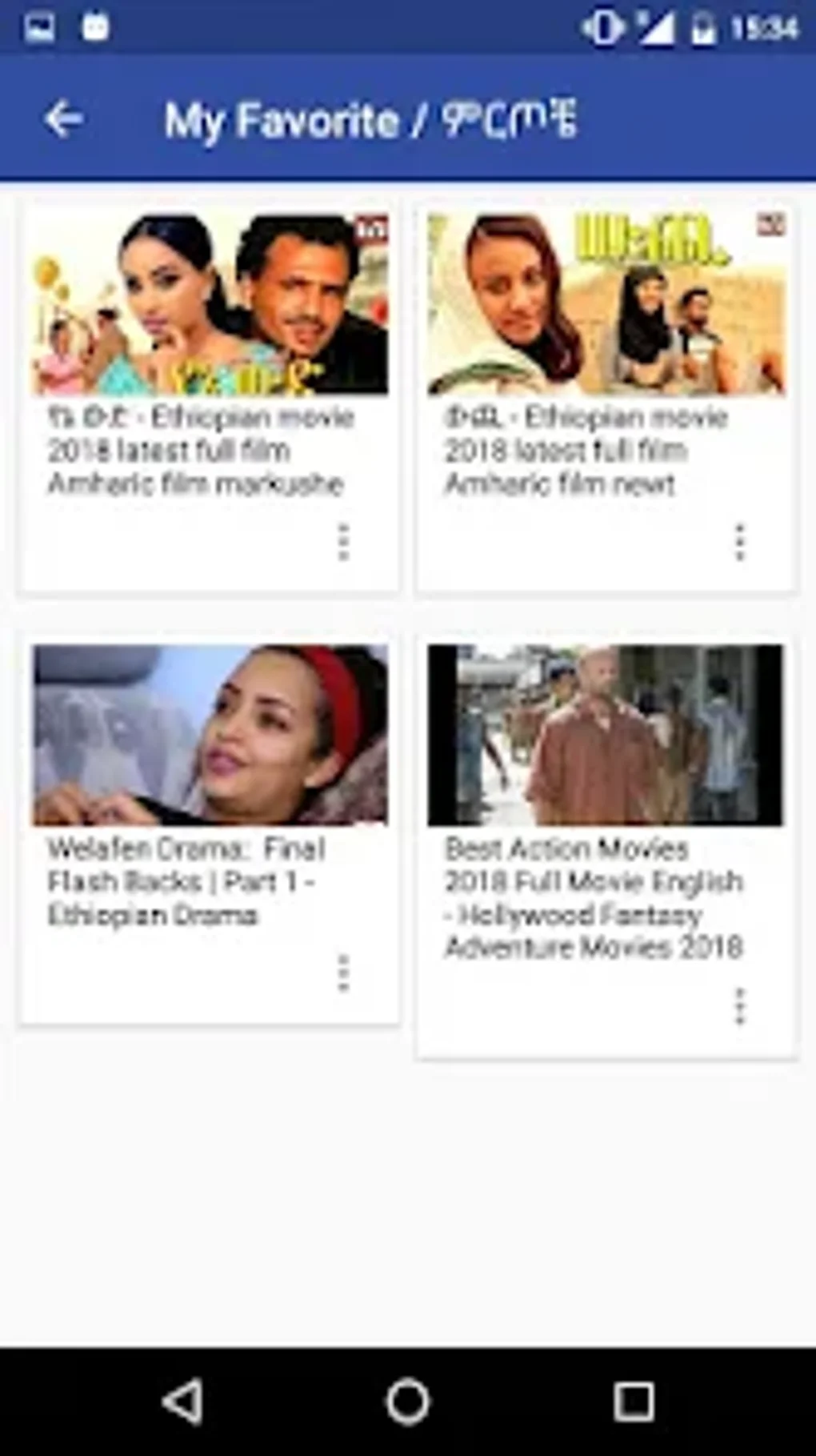This screenshot has width=816, height=1456.
Task: Open options menu for the 'newt' movie card
Action: click(x=740, y=542)
